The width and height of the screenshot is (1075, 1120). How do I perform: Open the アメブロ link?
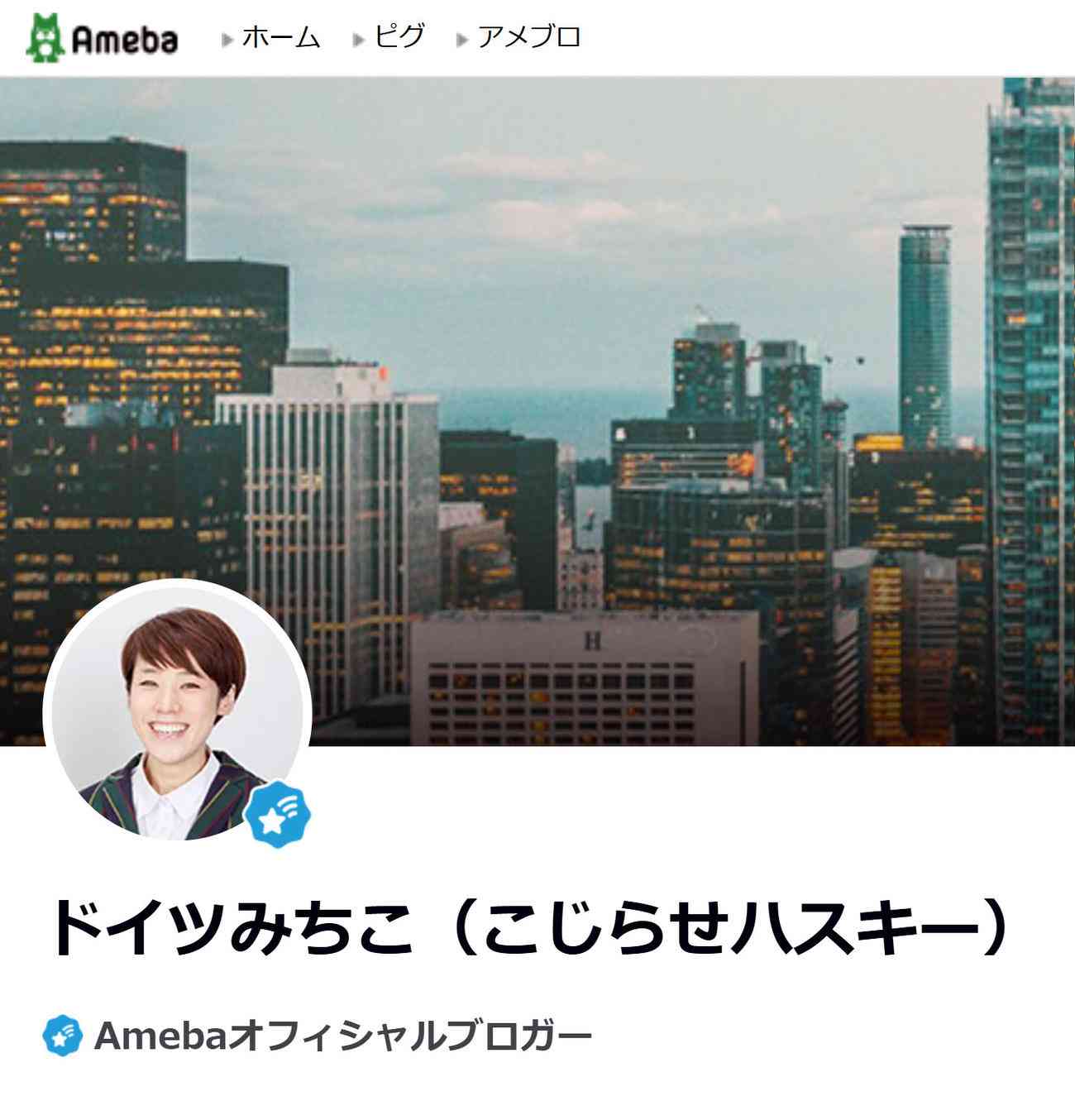(528, 37)
